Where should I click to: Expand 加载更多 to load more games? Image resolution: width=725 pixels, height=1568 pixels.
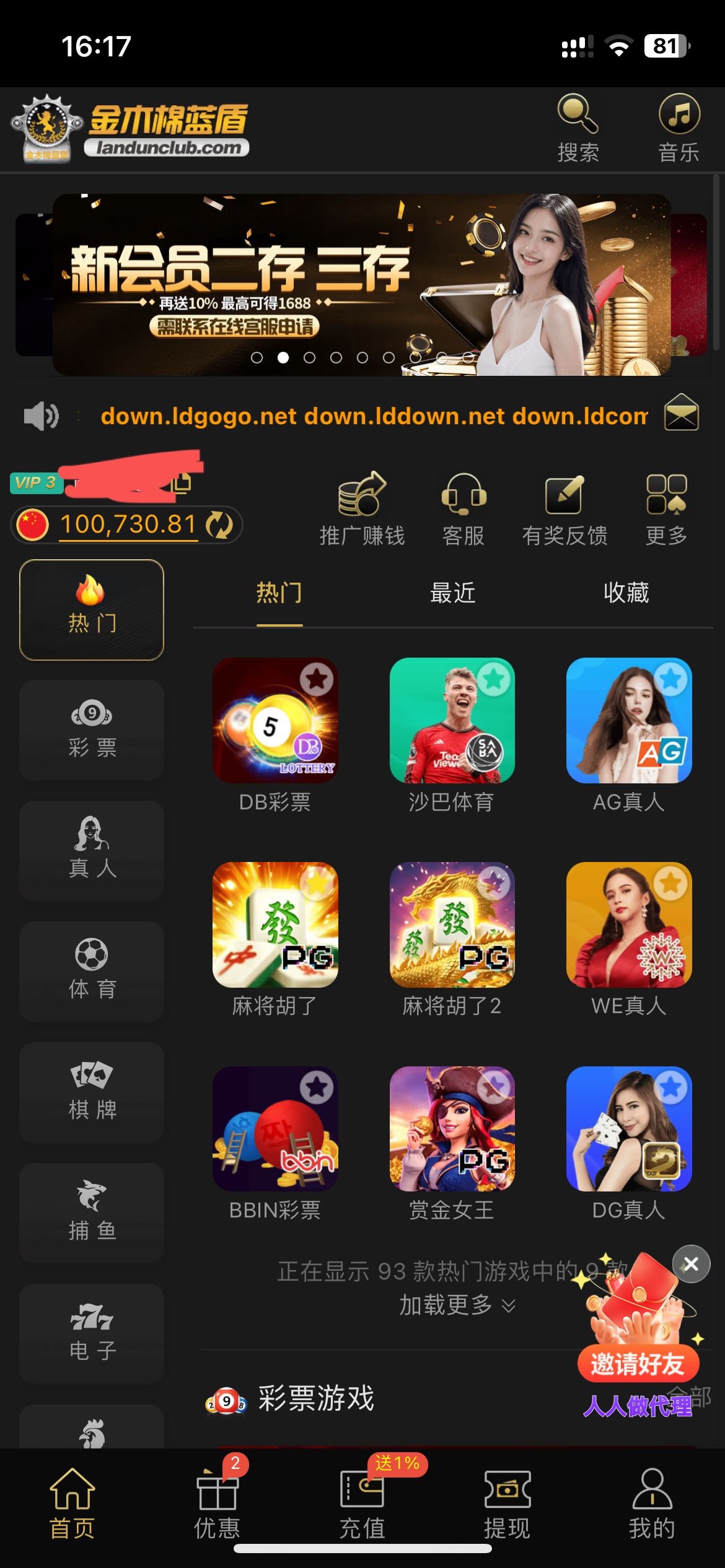(x=457, y=1305)
